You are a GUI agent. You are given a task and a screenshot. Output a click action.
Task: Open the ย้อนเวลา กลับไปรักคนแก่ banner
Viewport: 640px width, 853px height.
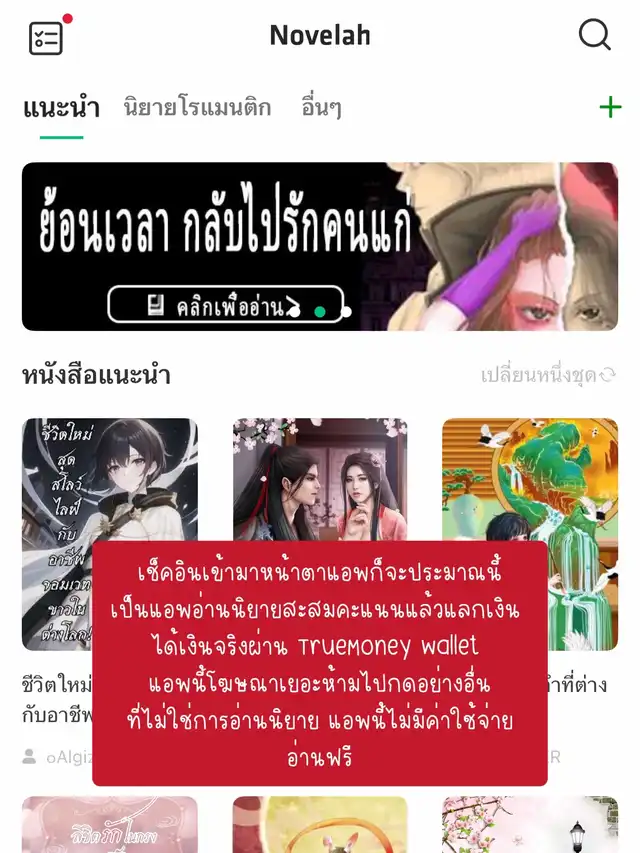point(320,246)
